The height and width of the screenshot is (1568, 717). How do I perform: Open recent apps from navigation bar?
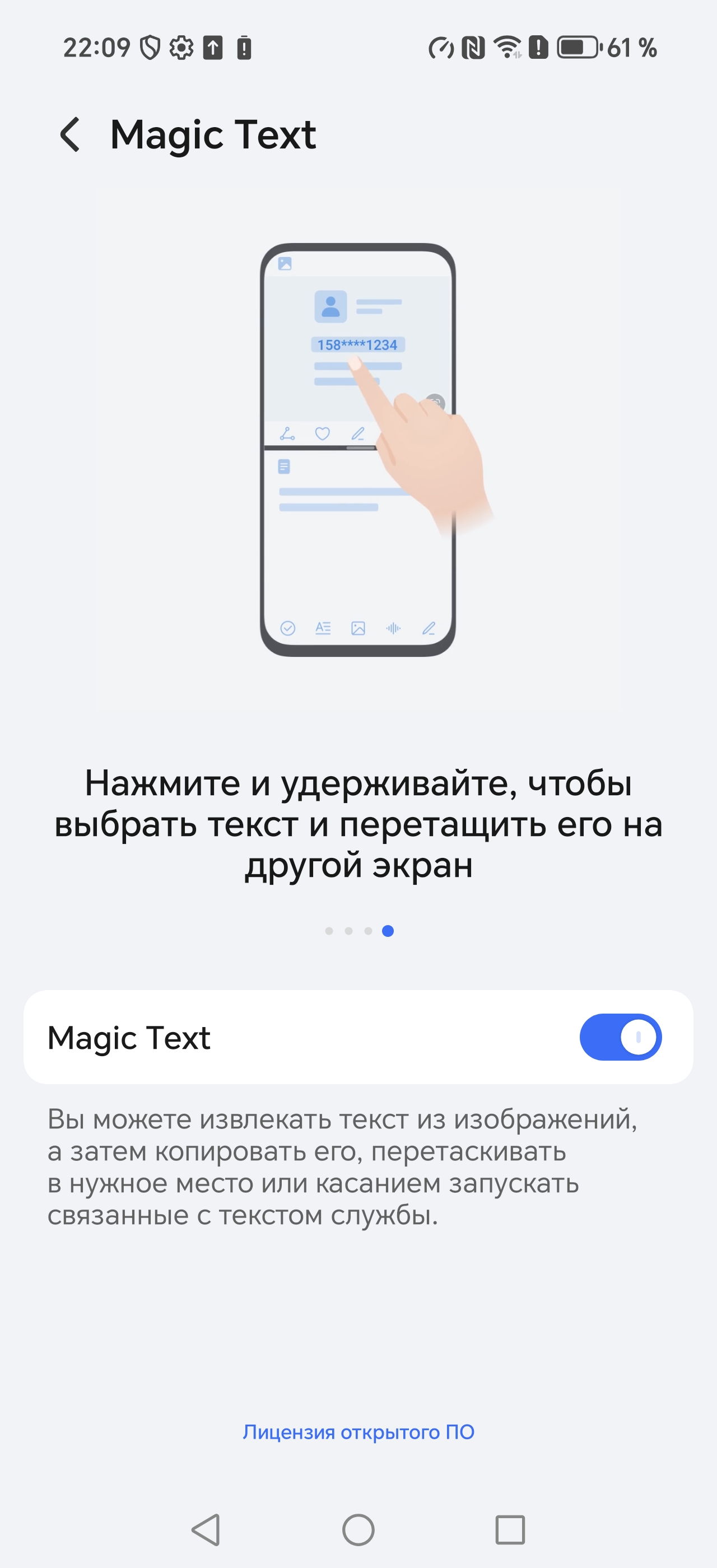(510, 1530)
